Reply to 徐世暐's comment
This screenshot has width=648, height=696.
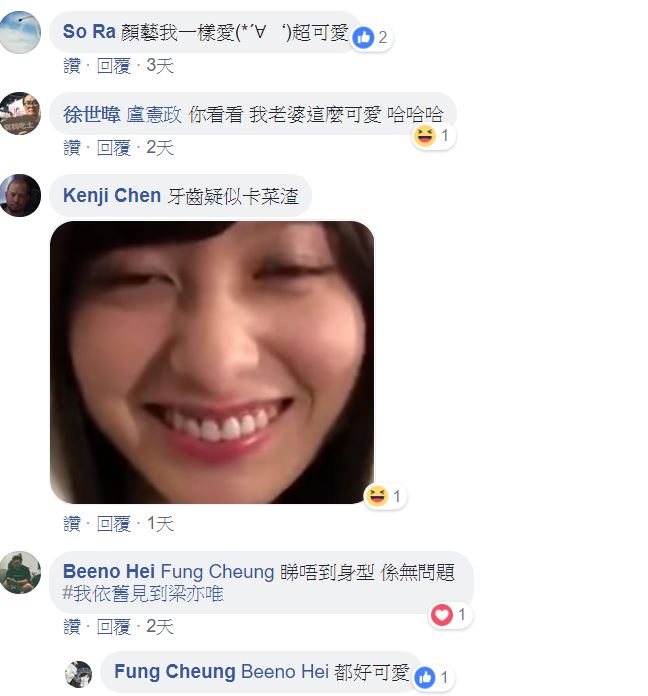point(114,148)
